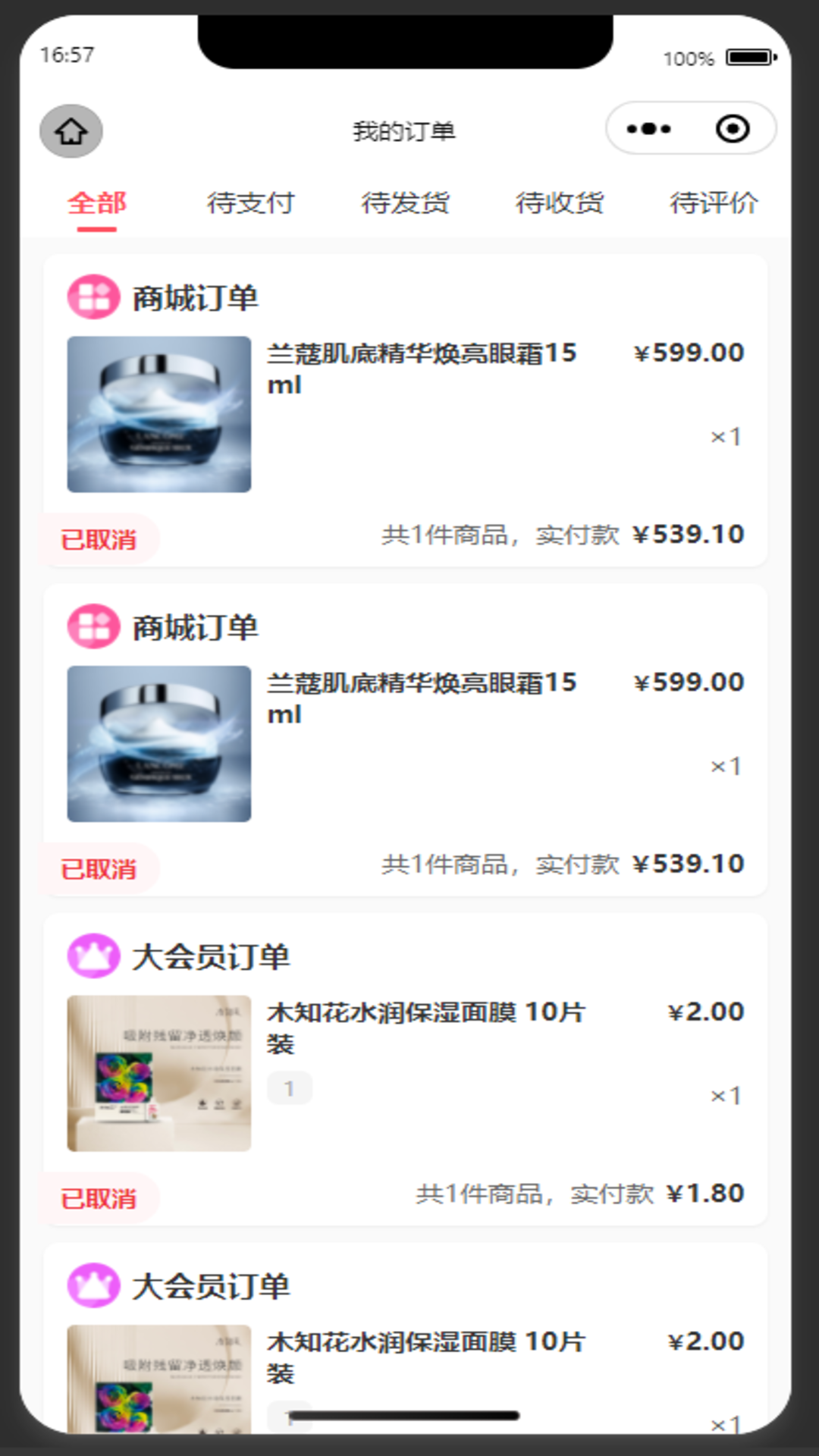The image size is (819, 1456).
Task: Switch to the 待发货 tab
Action: [x=406, y=203]
